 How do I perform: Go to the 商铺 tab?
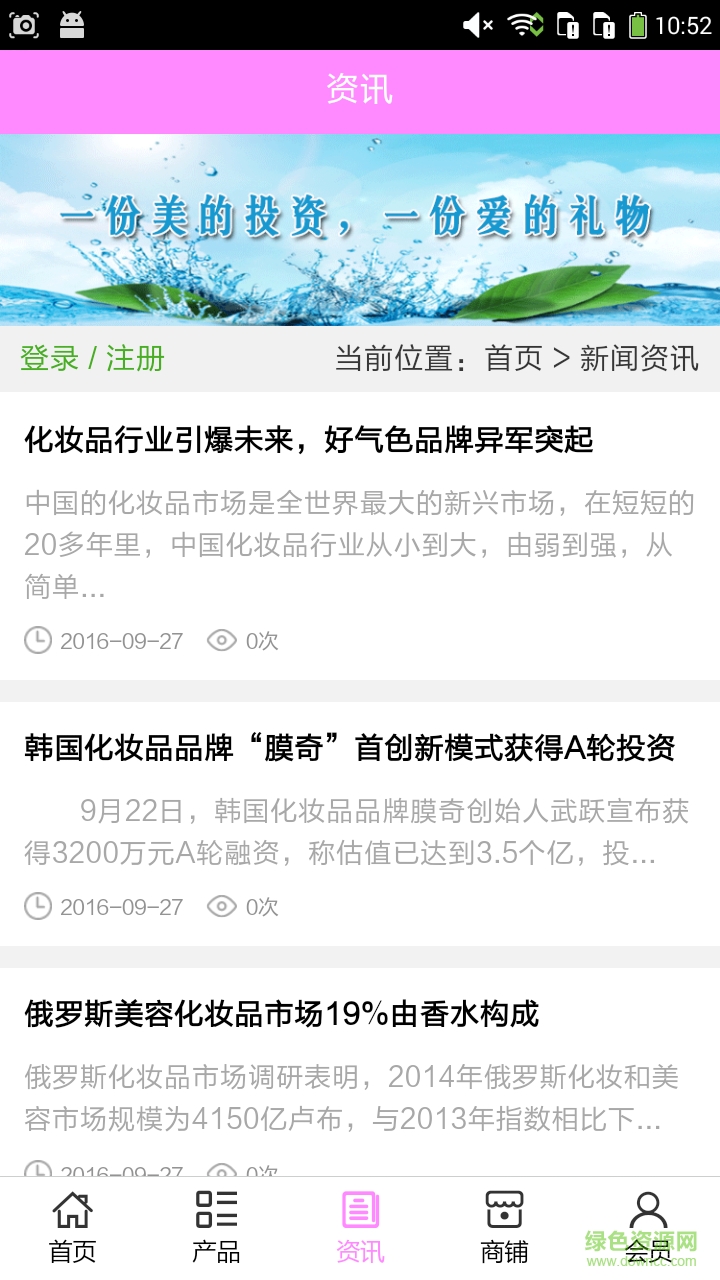click(504, 1227)
